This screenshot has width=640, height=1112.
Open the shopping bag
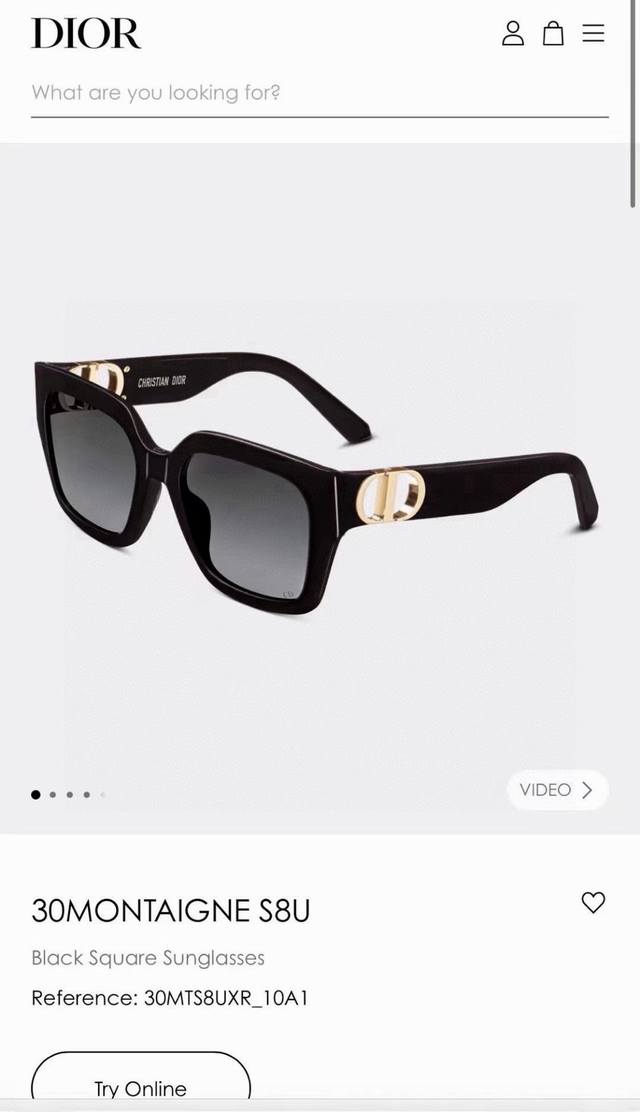(553, 33)
